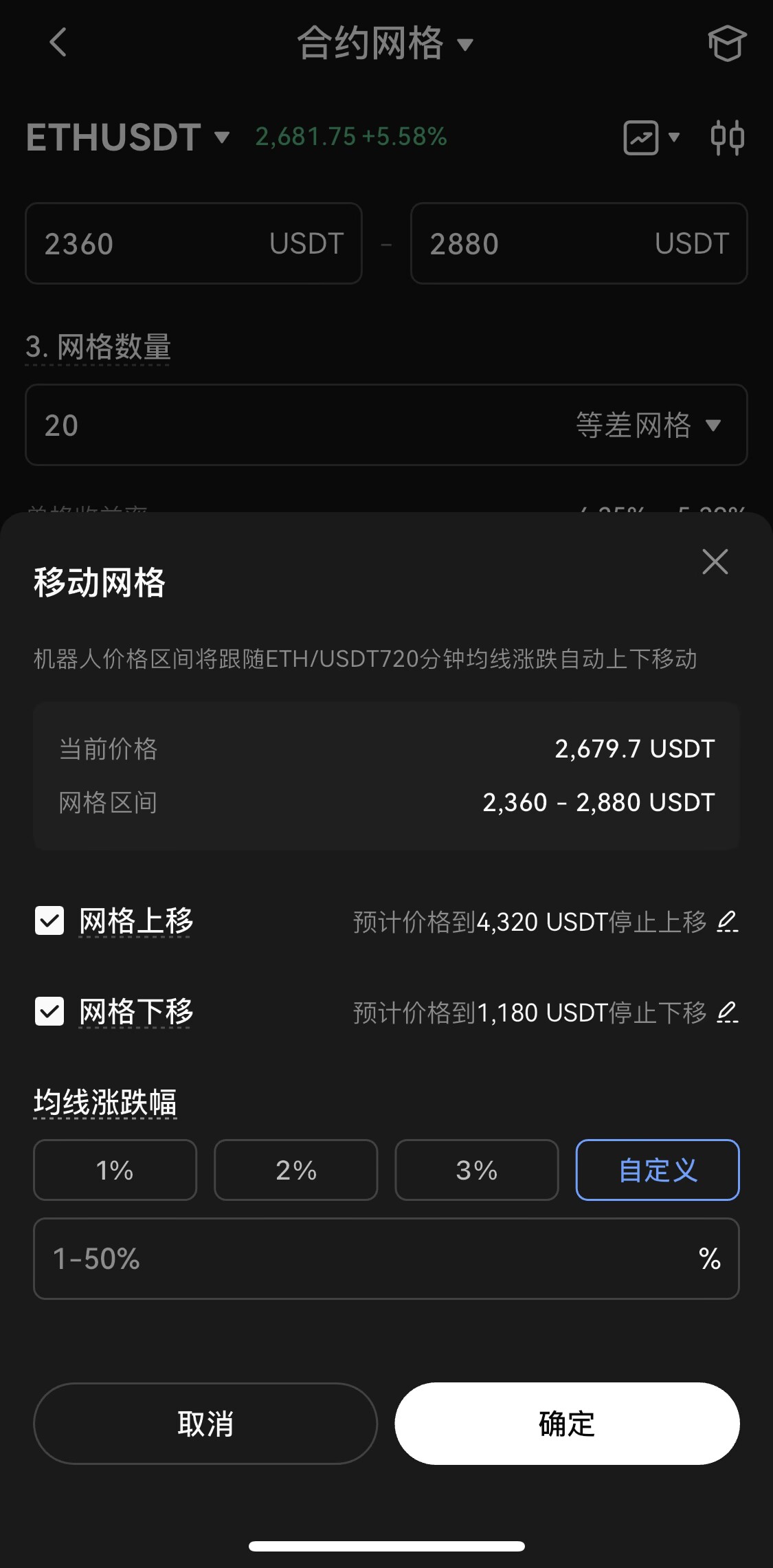This screenshot has width=773, height=1568.
Task: Uncheck the 网格下移 checkbox
Action: click(x=49, y=1011)
